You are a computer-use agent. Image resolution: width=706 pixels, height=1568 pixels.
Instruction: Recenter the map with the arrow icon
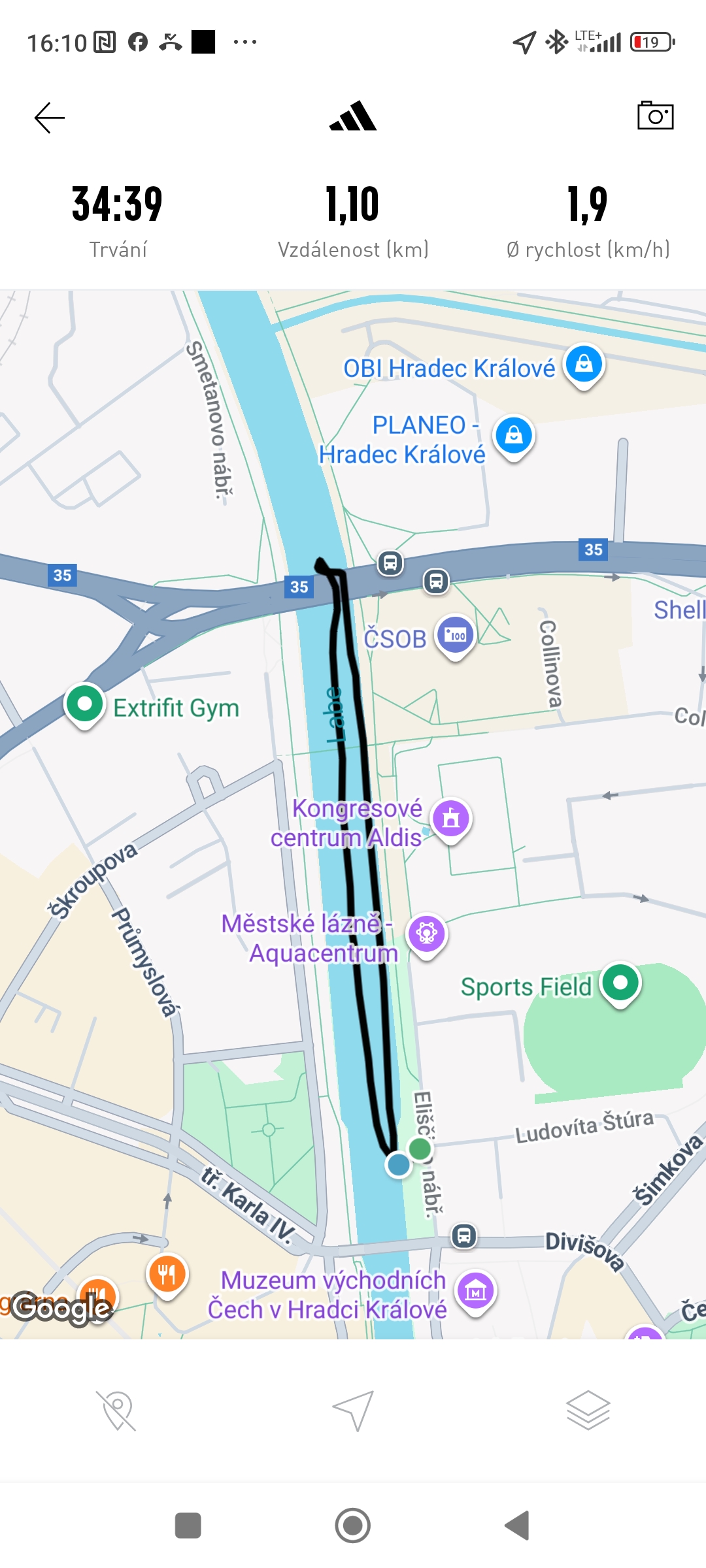click(354, 1411)
